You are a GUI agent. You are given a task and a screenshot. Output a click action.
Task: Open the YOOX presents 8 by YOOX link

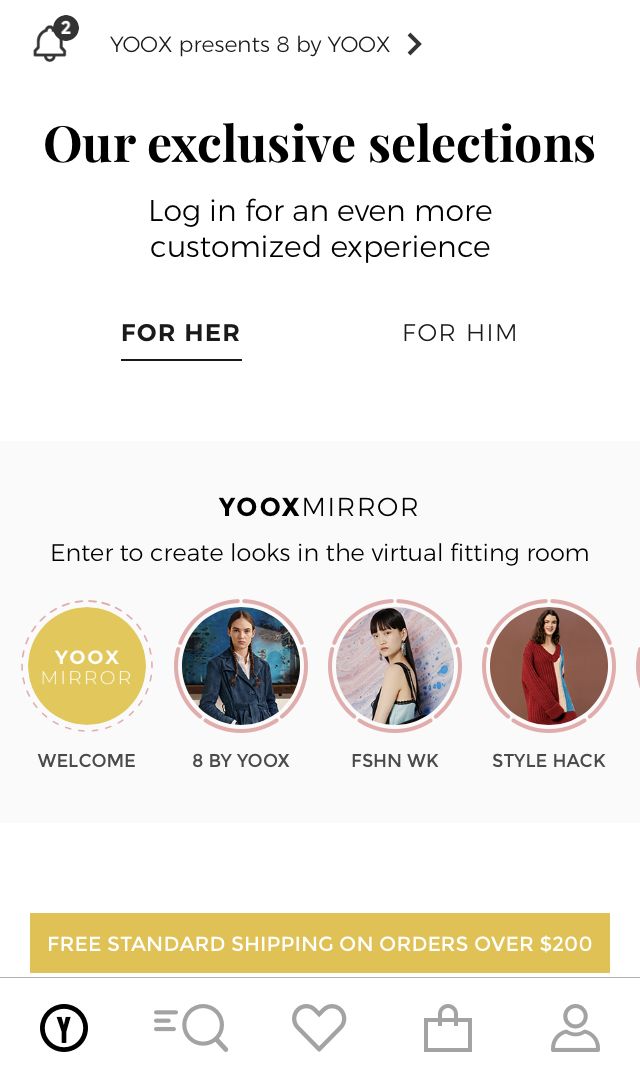(x=266, y=45)
